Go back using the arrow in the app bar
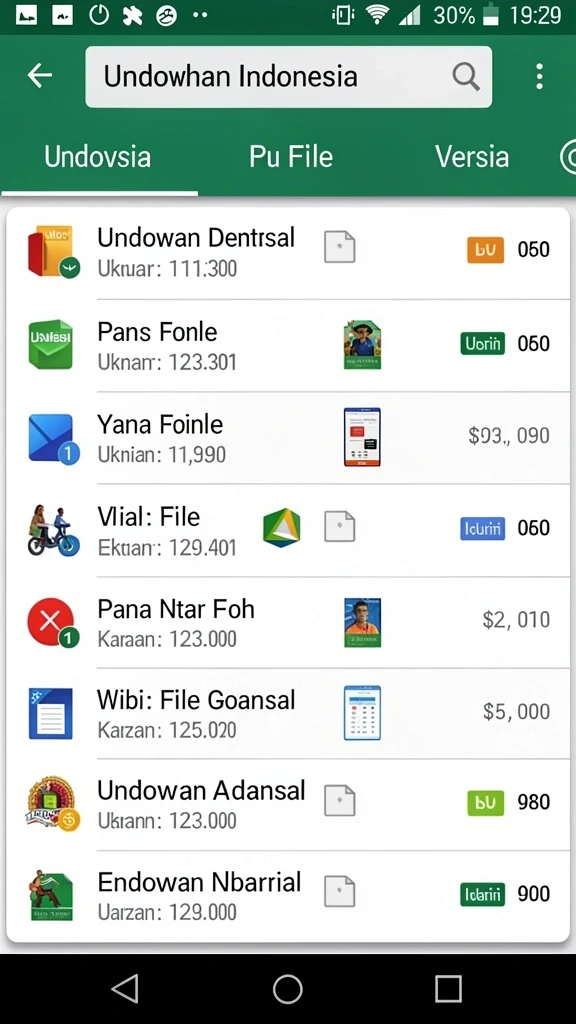Image resolution: width=576 pixels, height=1024 pixels. click(39, 76)
